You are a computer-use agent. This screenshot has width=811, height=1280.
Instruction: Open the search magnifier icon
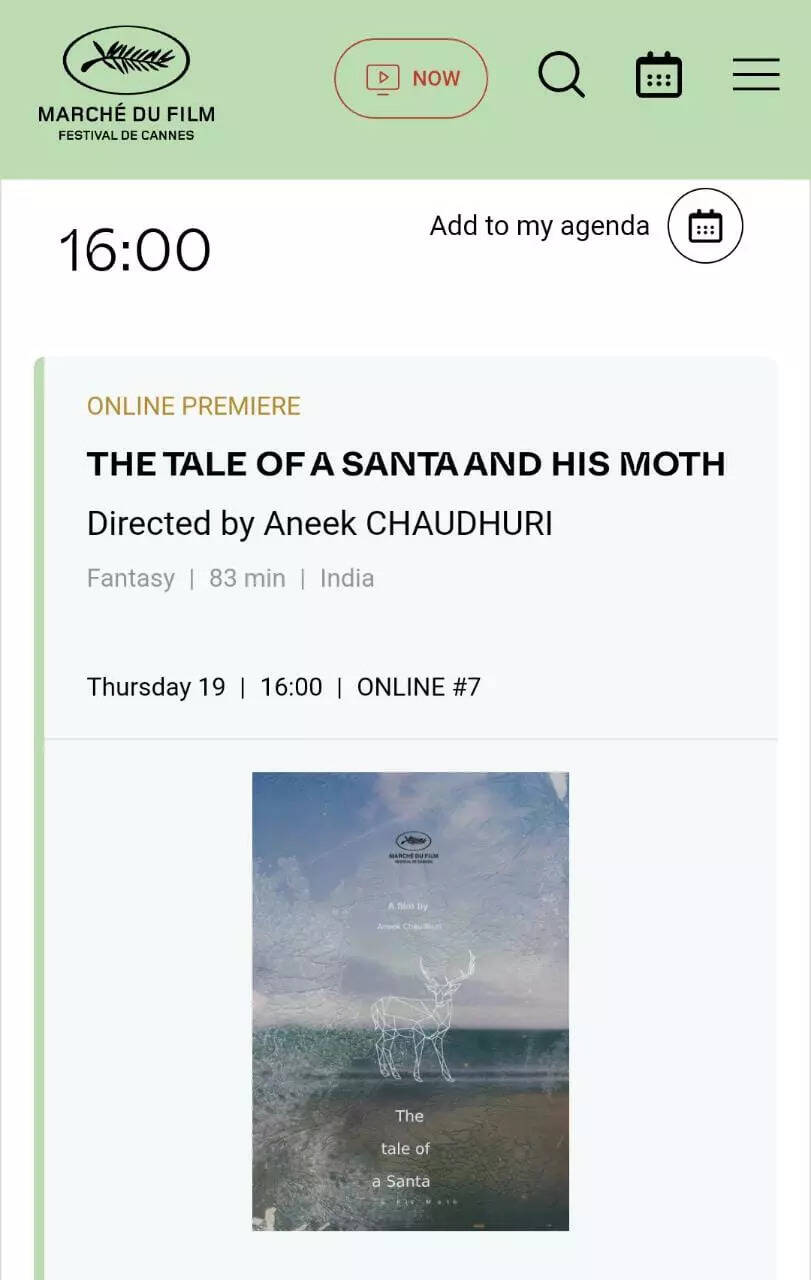(561, 75)
